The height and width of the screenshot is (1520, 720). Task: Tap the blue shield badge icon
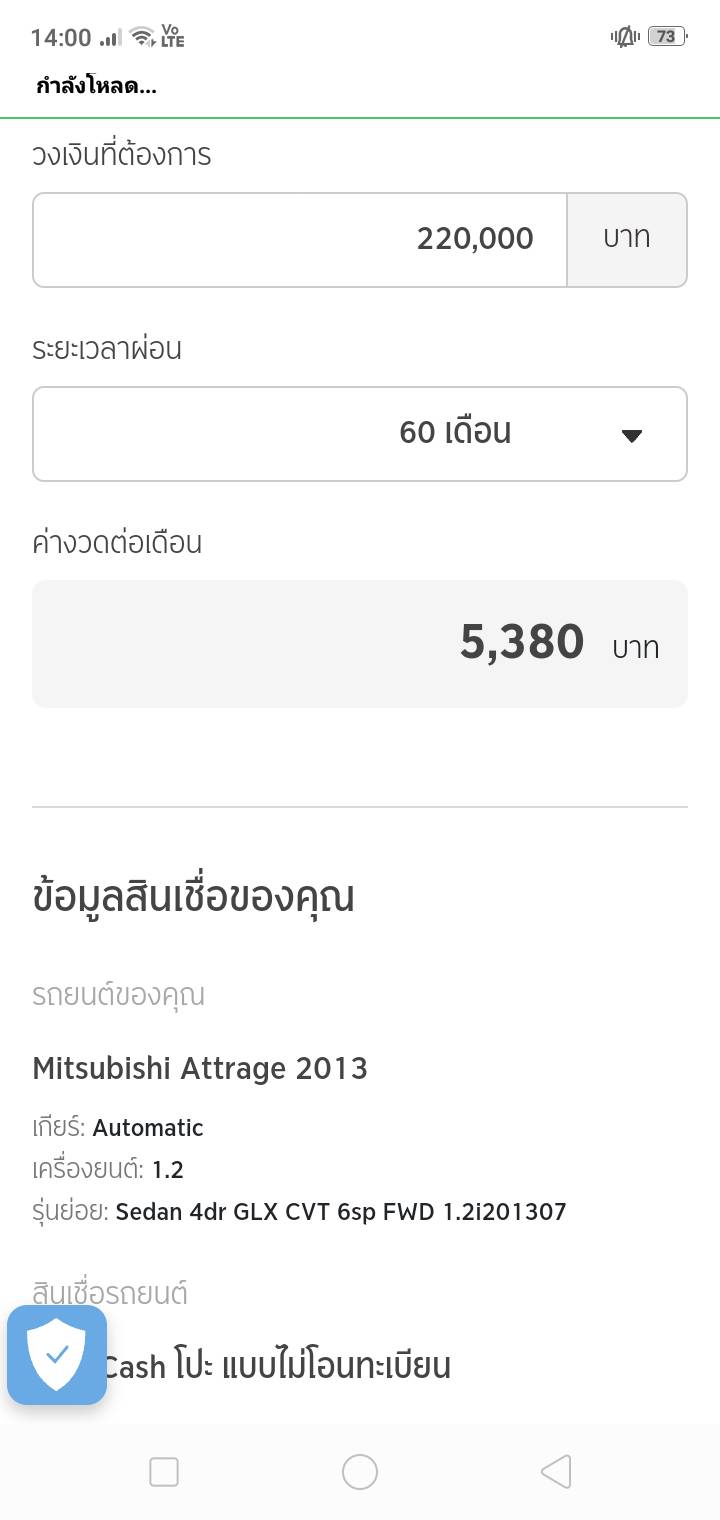tap(57, 1355)
